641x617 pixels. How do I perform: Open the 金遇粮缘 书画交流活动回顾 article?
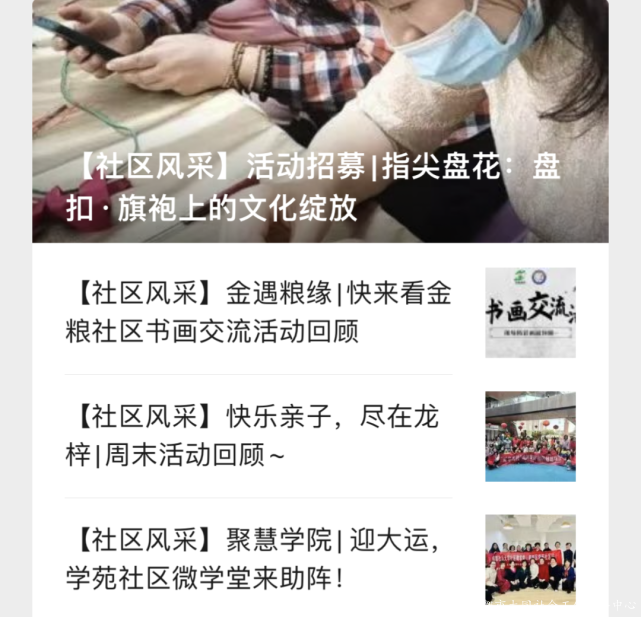258,312
